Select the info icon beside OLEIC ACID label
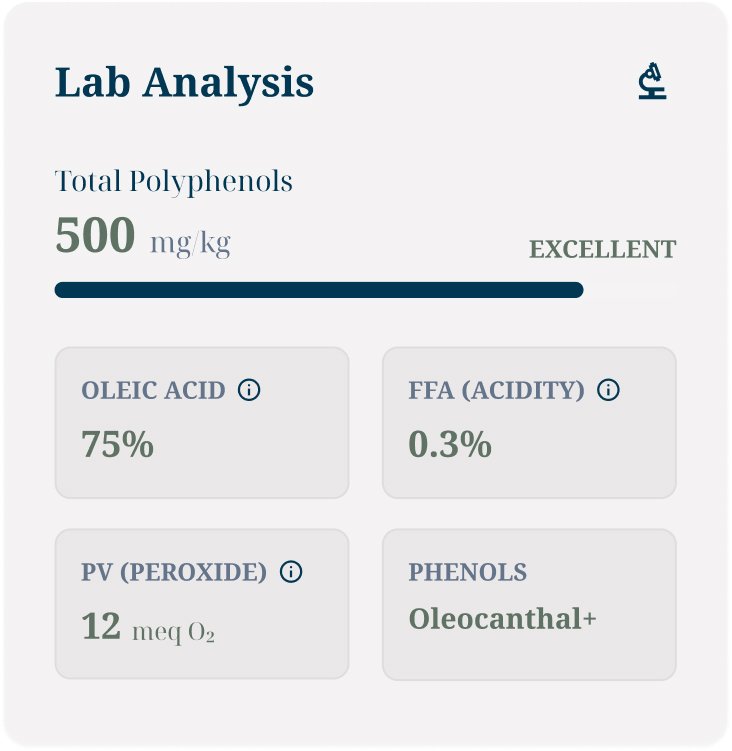Viewport: 732px width, 751px height. (x=250, y=391)
